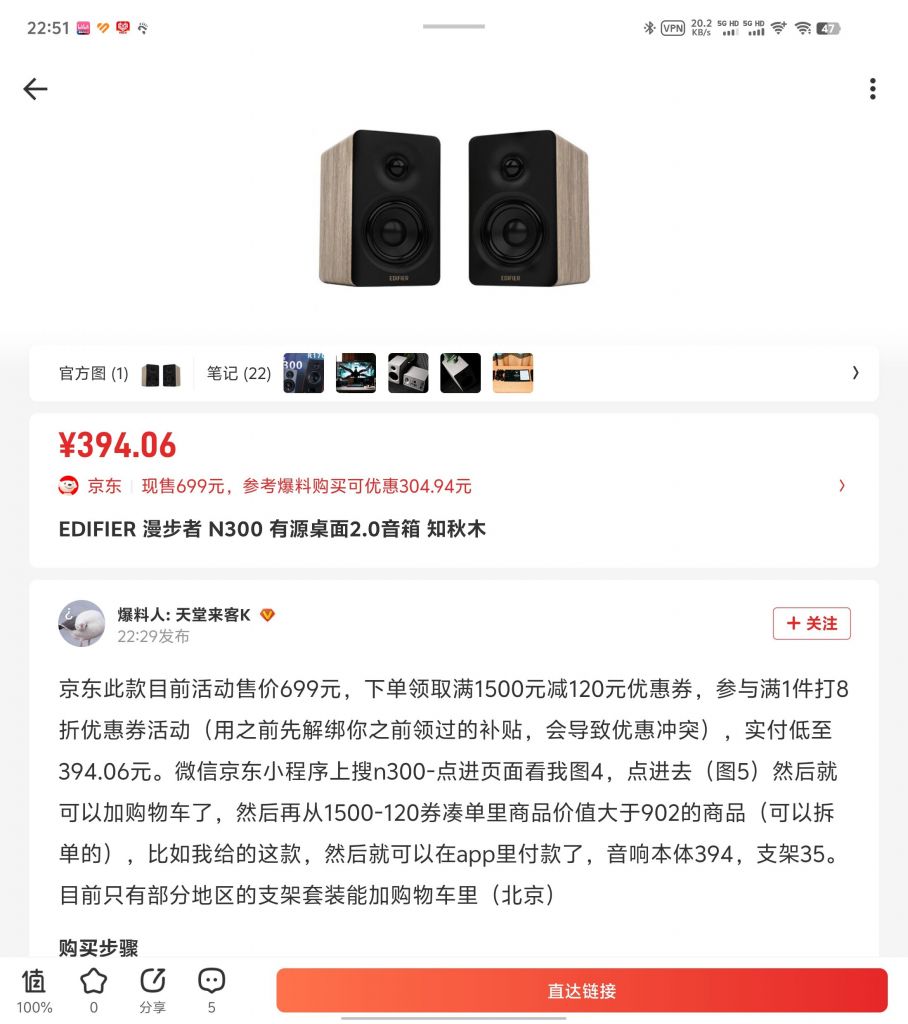This screenshot has width=908, height=1024.
Task: Expand the notes gallery with the right chevron
Action: [x=855, y=372]
